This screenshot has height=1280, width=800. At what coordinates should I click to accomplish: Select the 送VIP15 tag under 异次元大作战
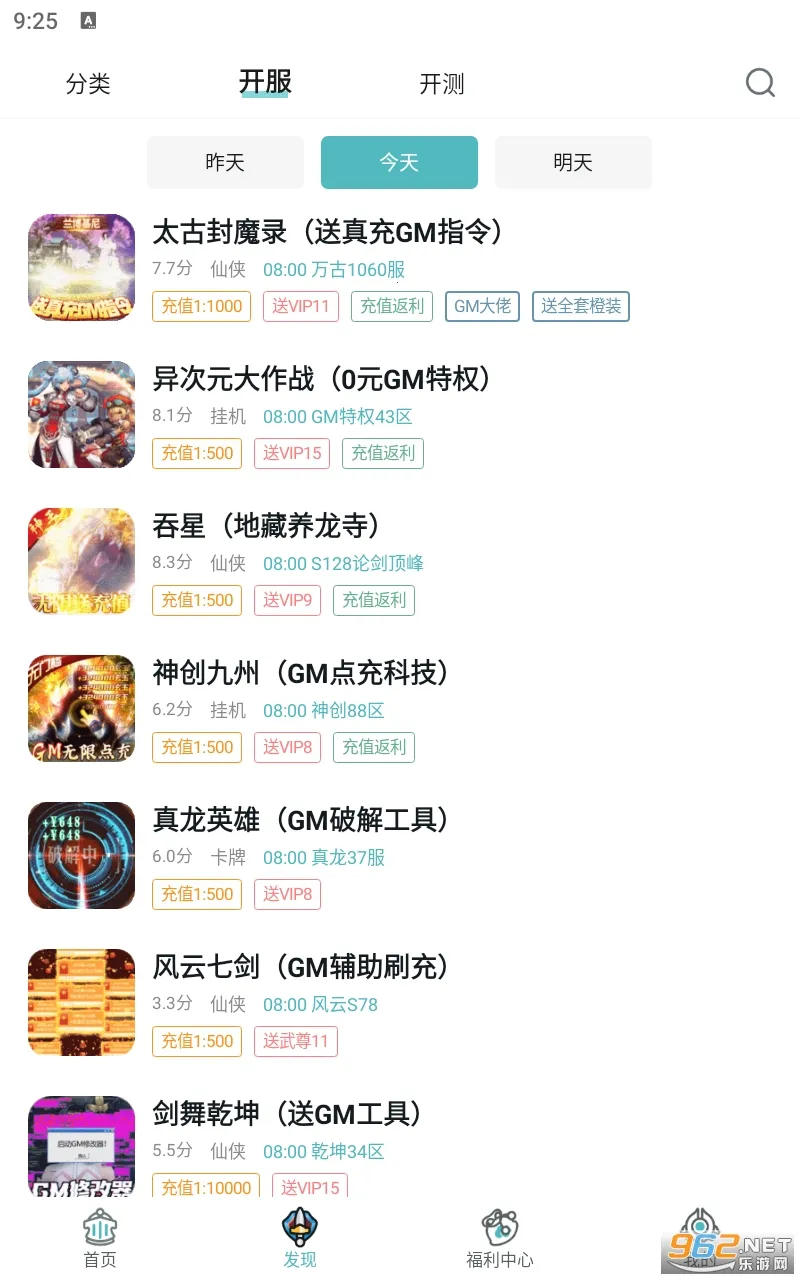292,453
